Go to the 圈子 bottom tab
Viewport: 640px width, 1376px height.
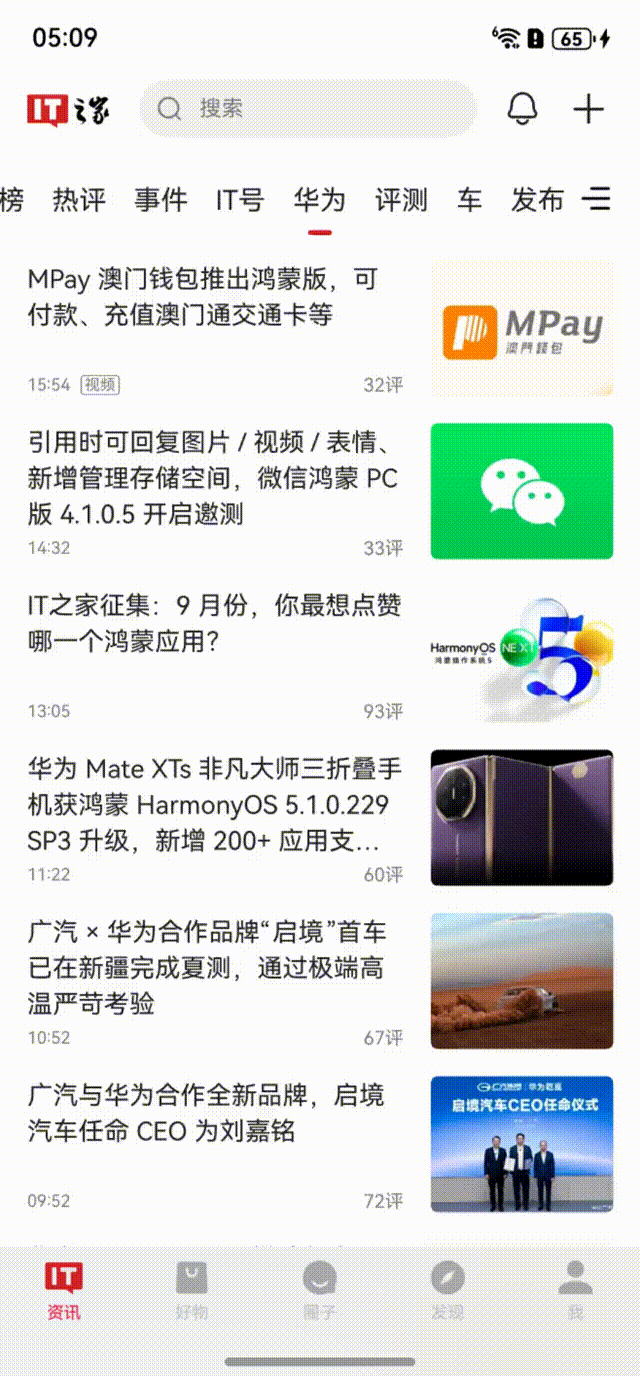[319, 1290]
